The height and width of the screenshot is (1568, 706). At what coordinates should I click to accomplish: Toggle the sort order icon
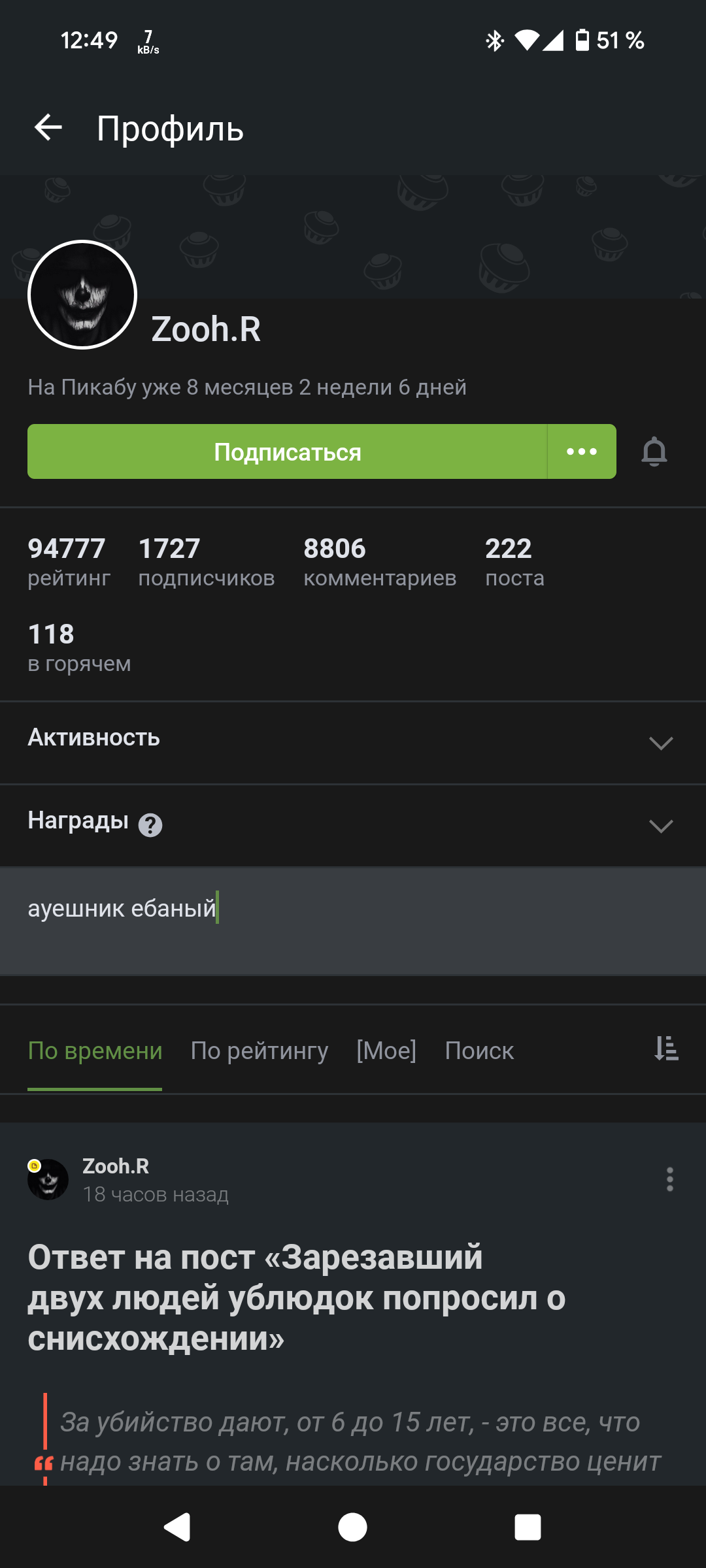point(666,1048)
